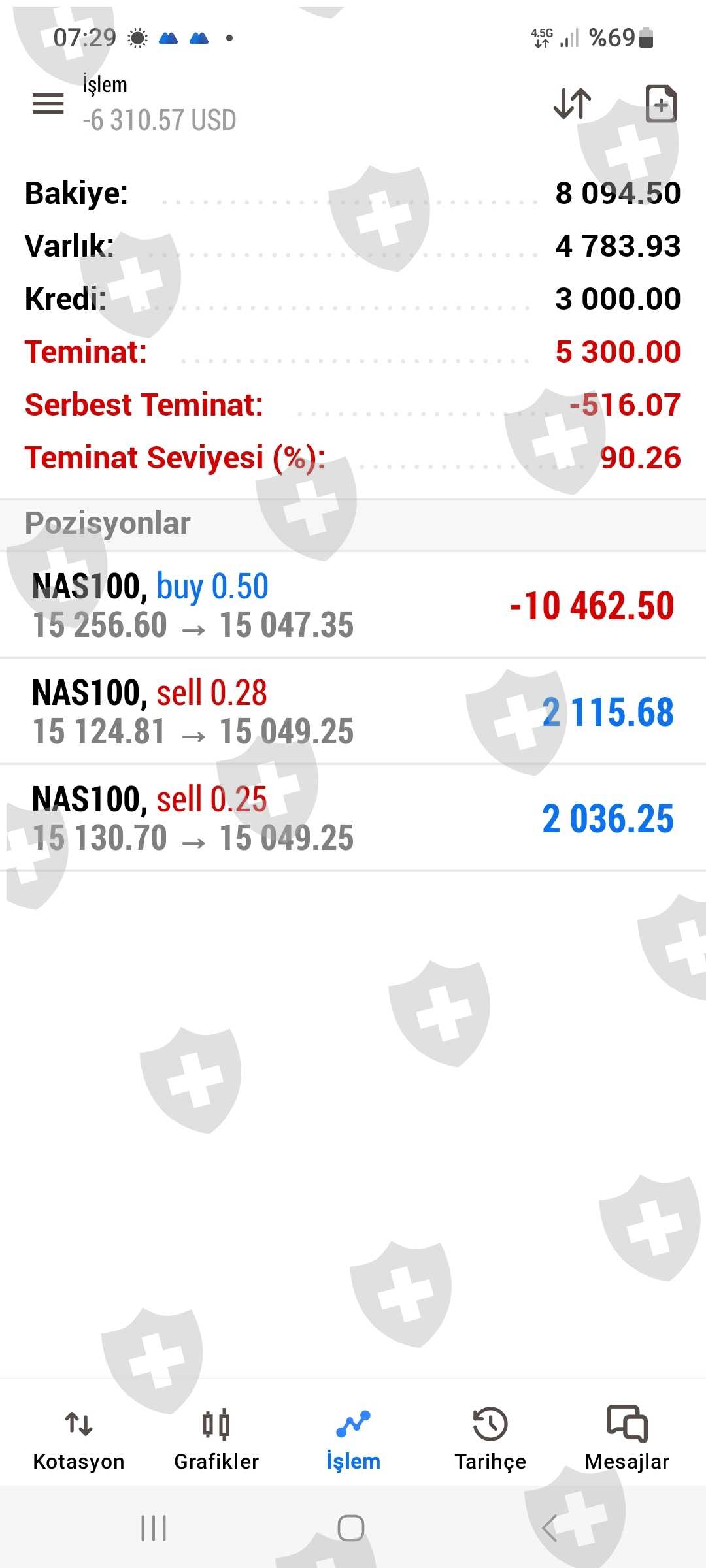
Task: Go to the Grafikler tab
Action: pyautogui.click(x=216, y=1437)
